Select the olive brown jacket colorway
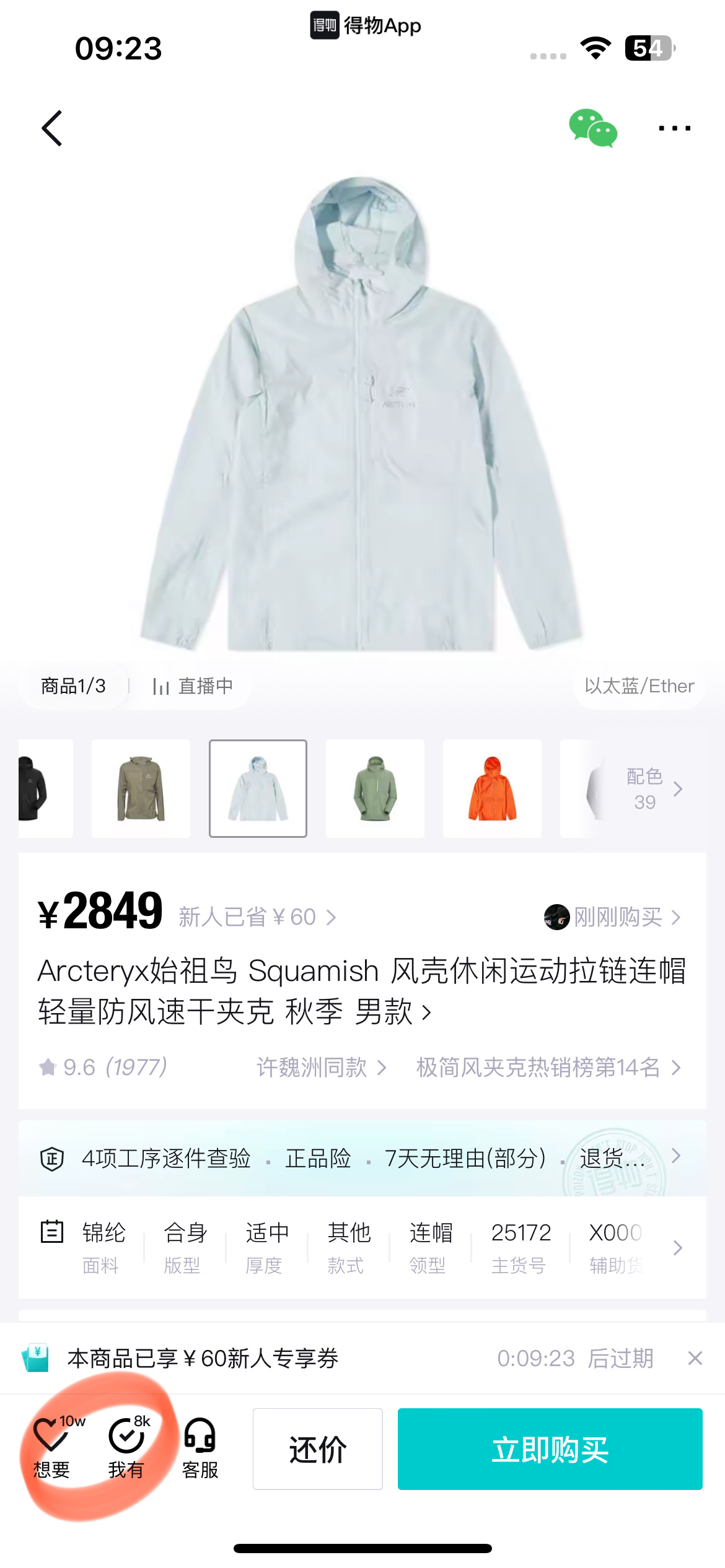Screen dimensions: 725x1568 pyautogui.click(x=141, y=788)
